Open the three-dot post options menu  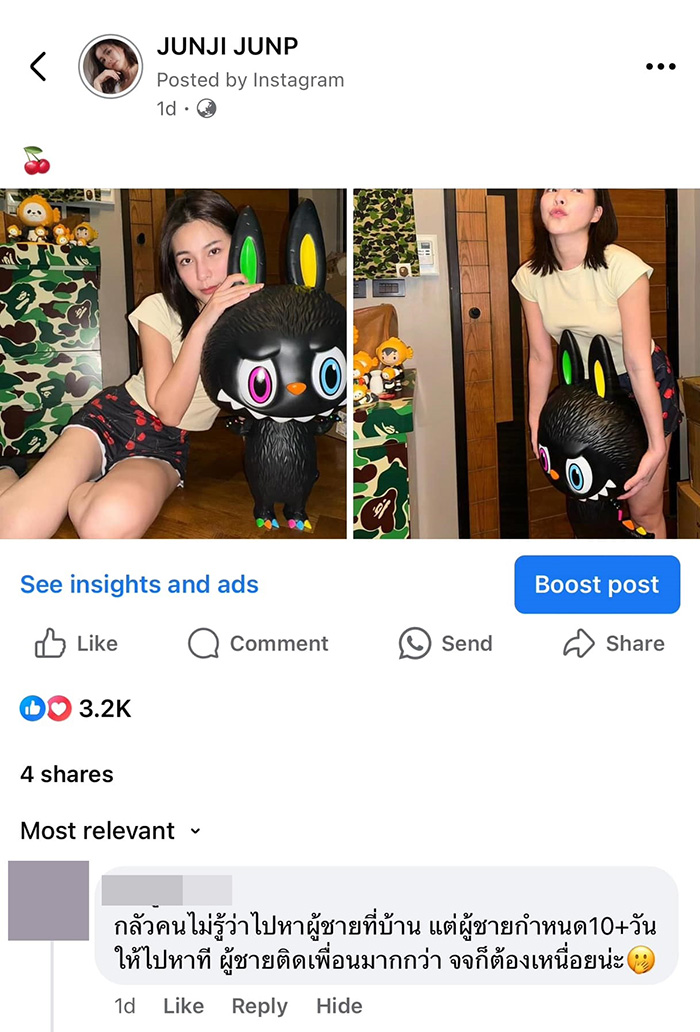pyautogui.click(x=660, y=67)
